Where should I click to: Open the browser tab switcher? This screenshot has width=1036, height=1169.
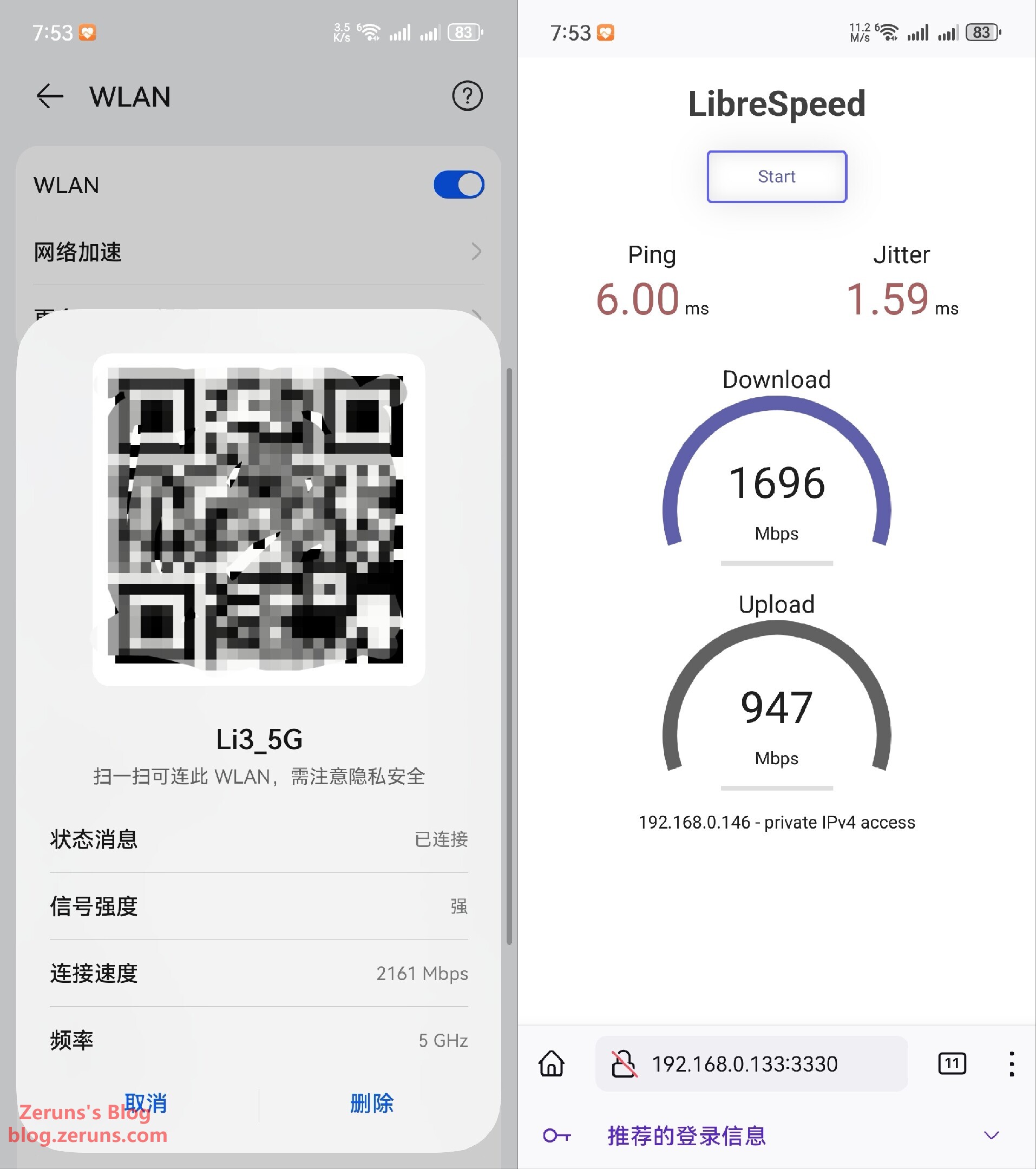(x=952, y=1064)
